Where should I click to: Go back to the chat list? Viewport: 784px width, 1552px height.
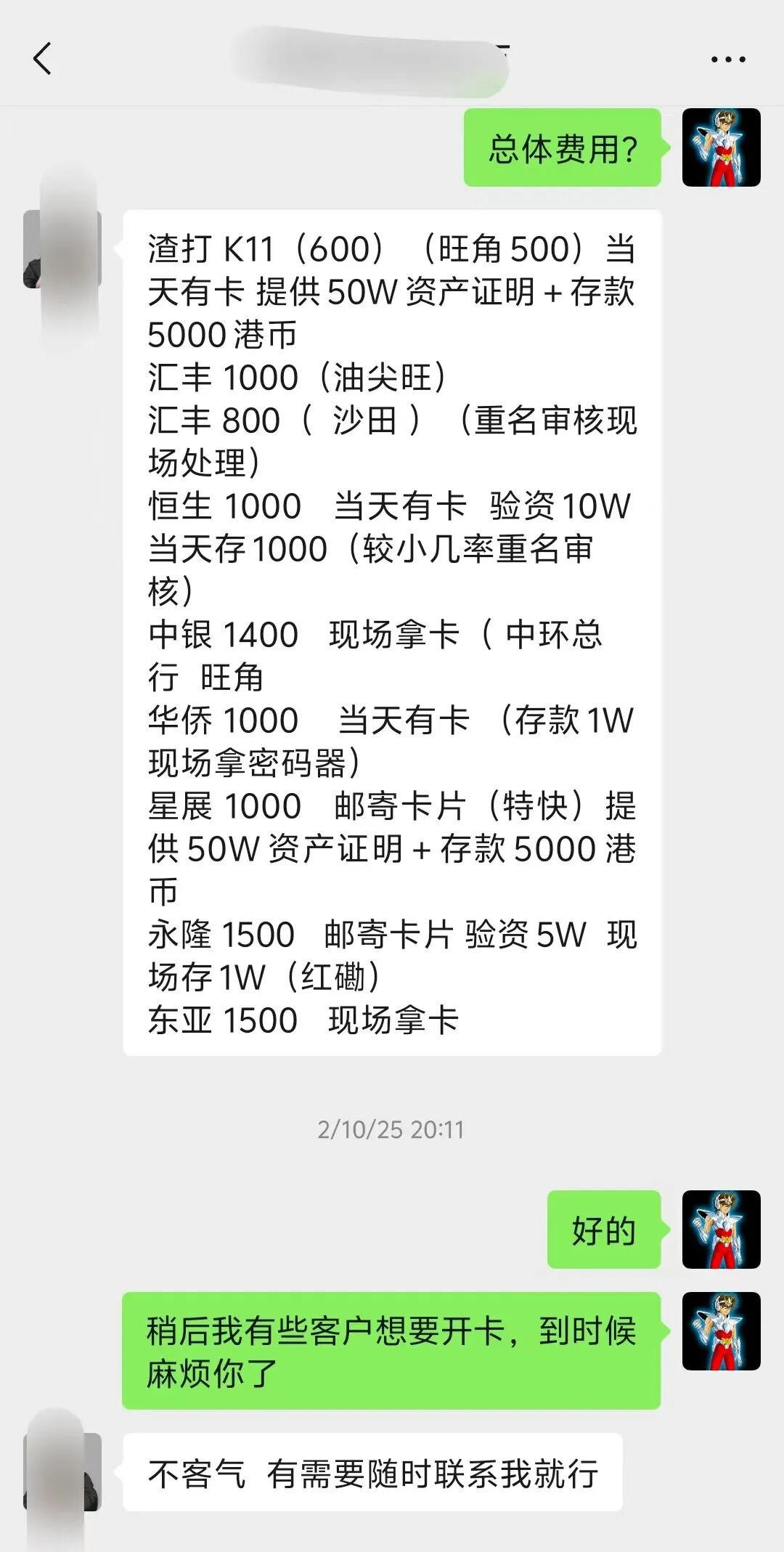tap(43, 59)
